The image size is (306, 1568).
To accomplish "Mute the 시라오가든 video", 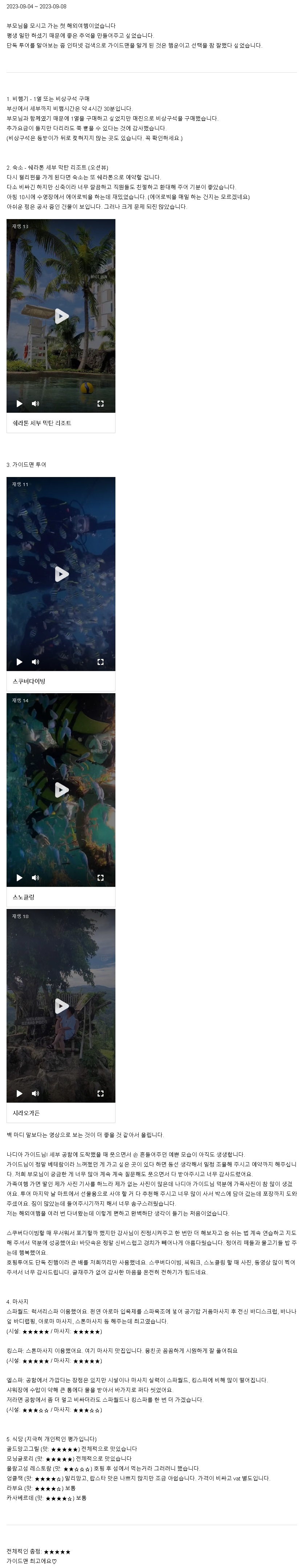I will click(x=35, y=1093).
